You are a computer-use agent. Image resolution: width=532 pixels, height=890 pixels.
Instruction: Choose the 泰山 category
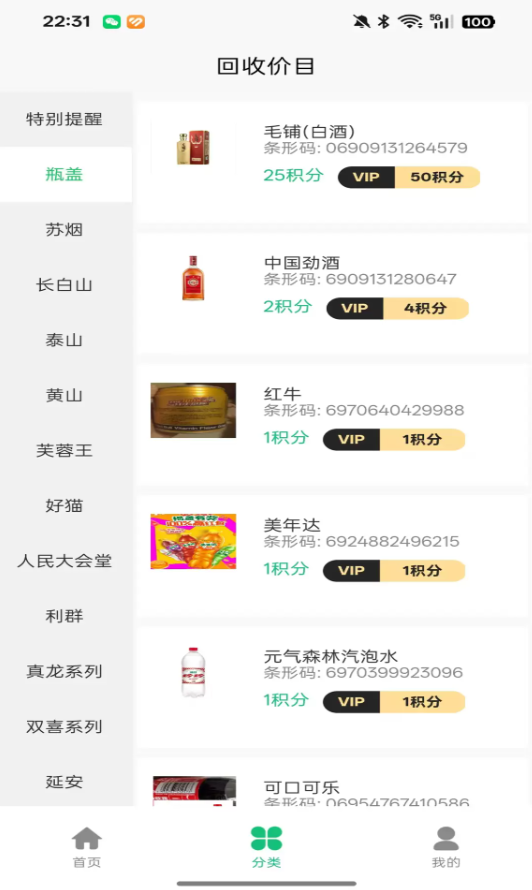pyautogui.click(x=65, y=339)
